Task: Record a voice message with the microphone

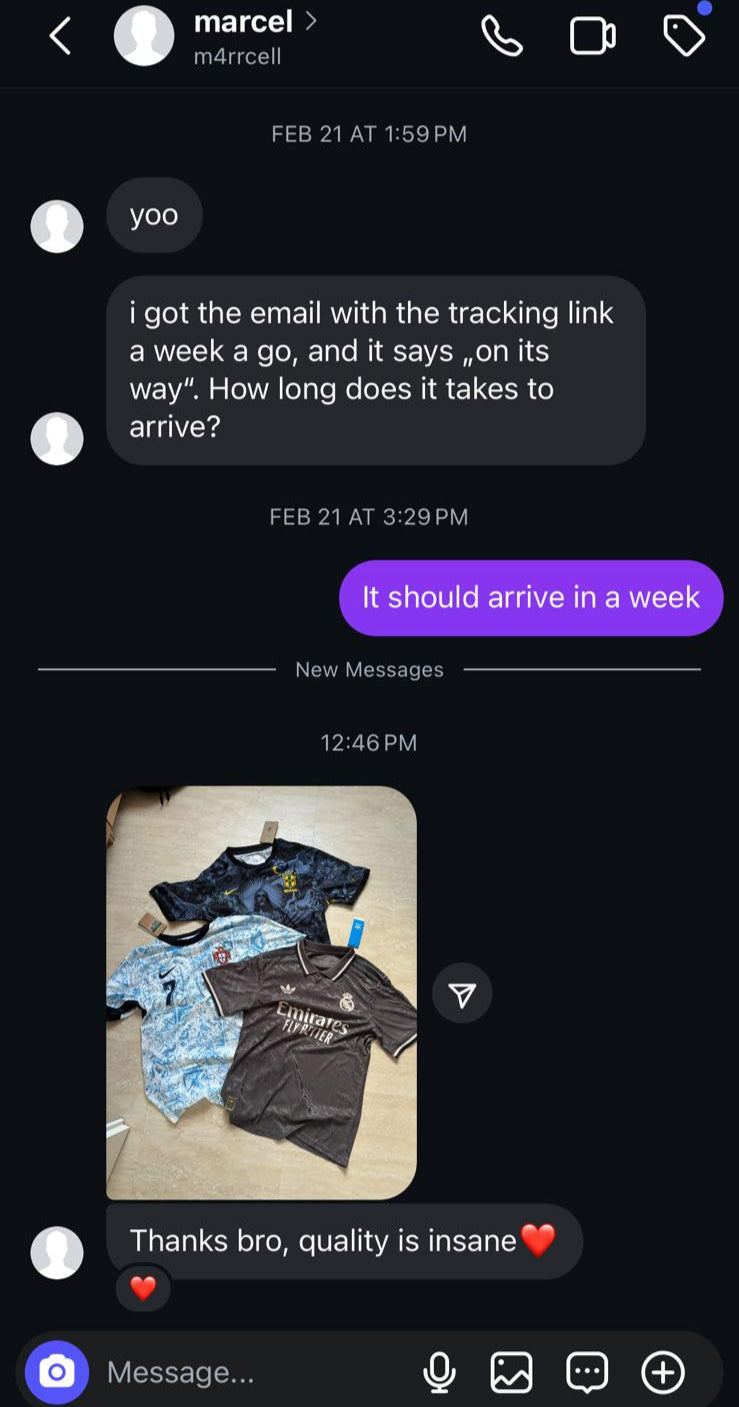Action: (440, 1372)
